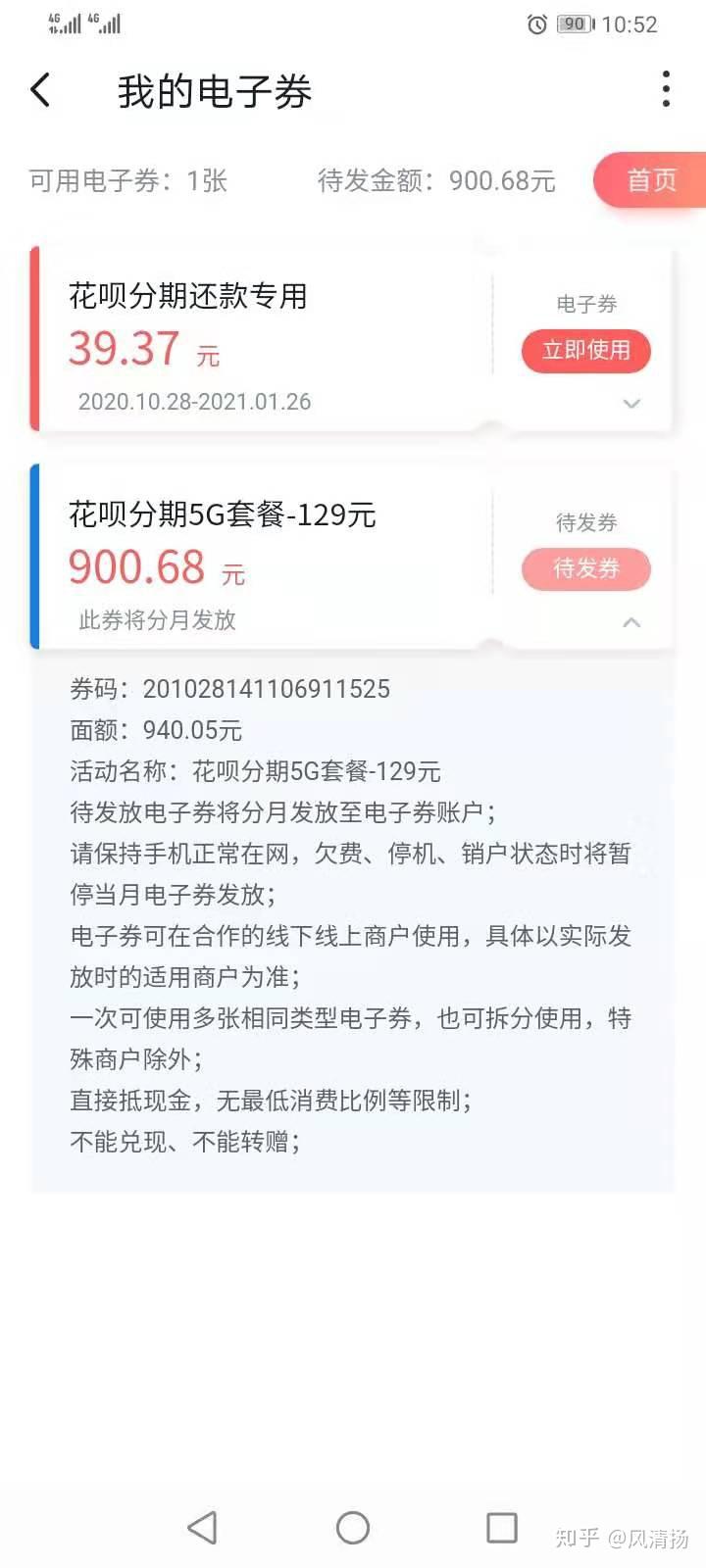Tap the 首页 button
The height and width of the screenshot is (1568, 706).
pyautogui.click(x=651, y=180)
